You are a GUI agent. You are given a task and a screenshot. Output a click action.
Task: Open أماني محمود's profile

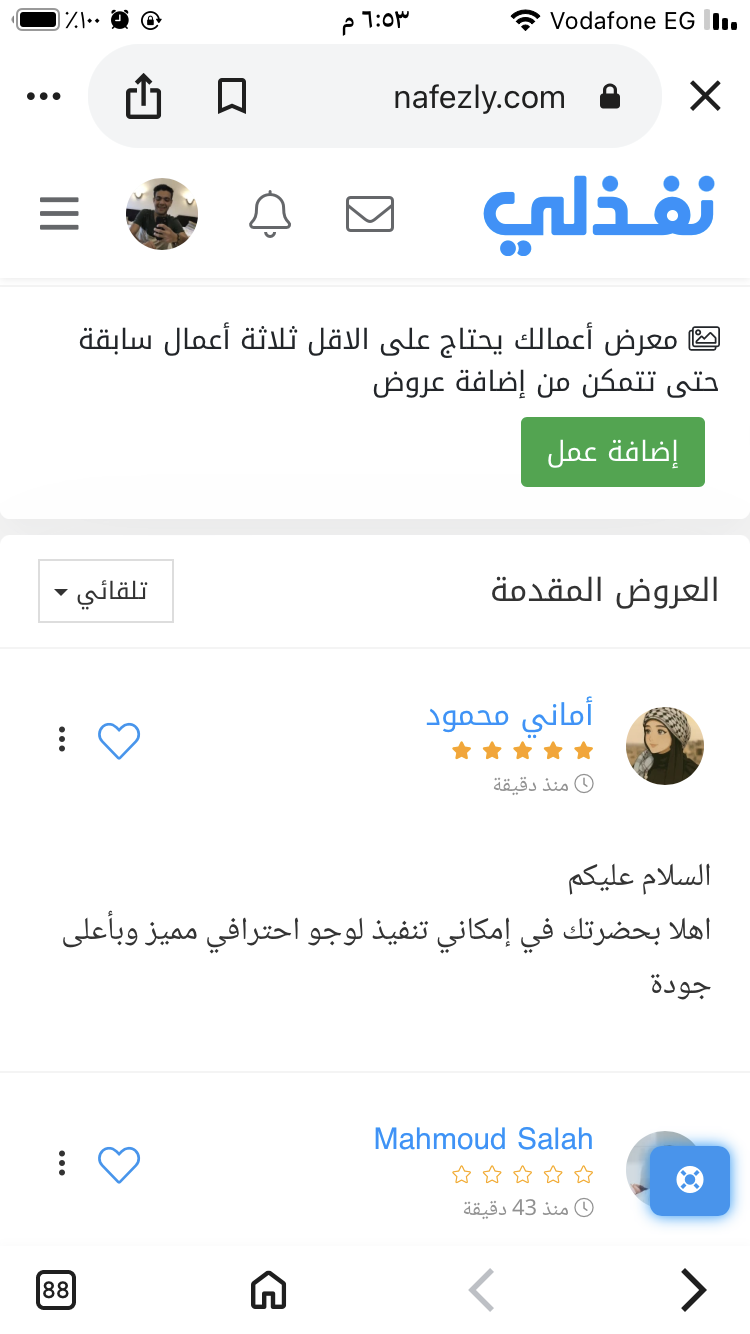pyautogui.click(x=509, y=716)
